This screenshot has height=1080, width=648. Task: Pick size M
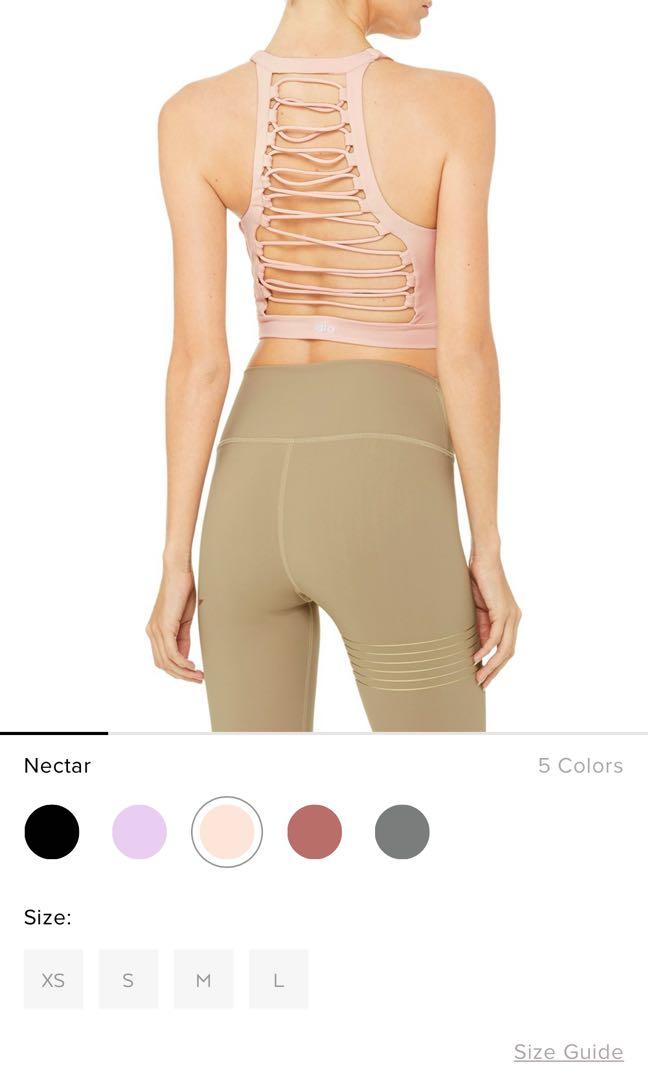point(203,980)
